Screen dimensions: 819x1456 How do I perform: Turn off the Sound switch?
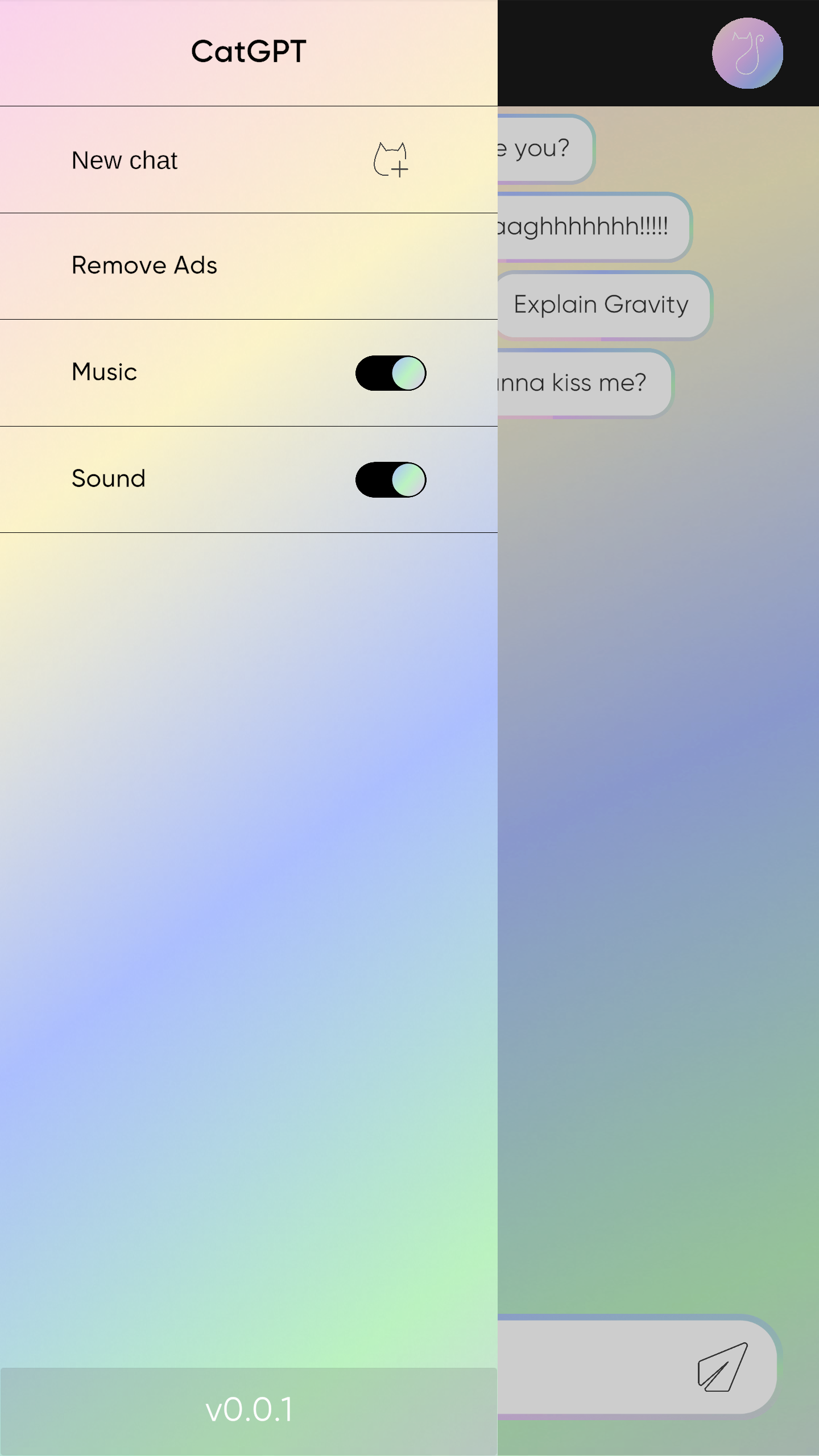coord(391,479)
